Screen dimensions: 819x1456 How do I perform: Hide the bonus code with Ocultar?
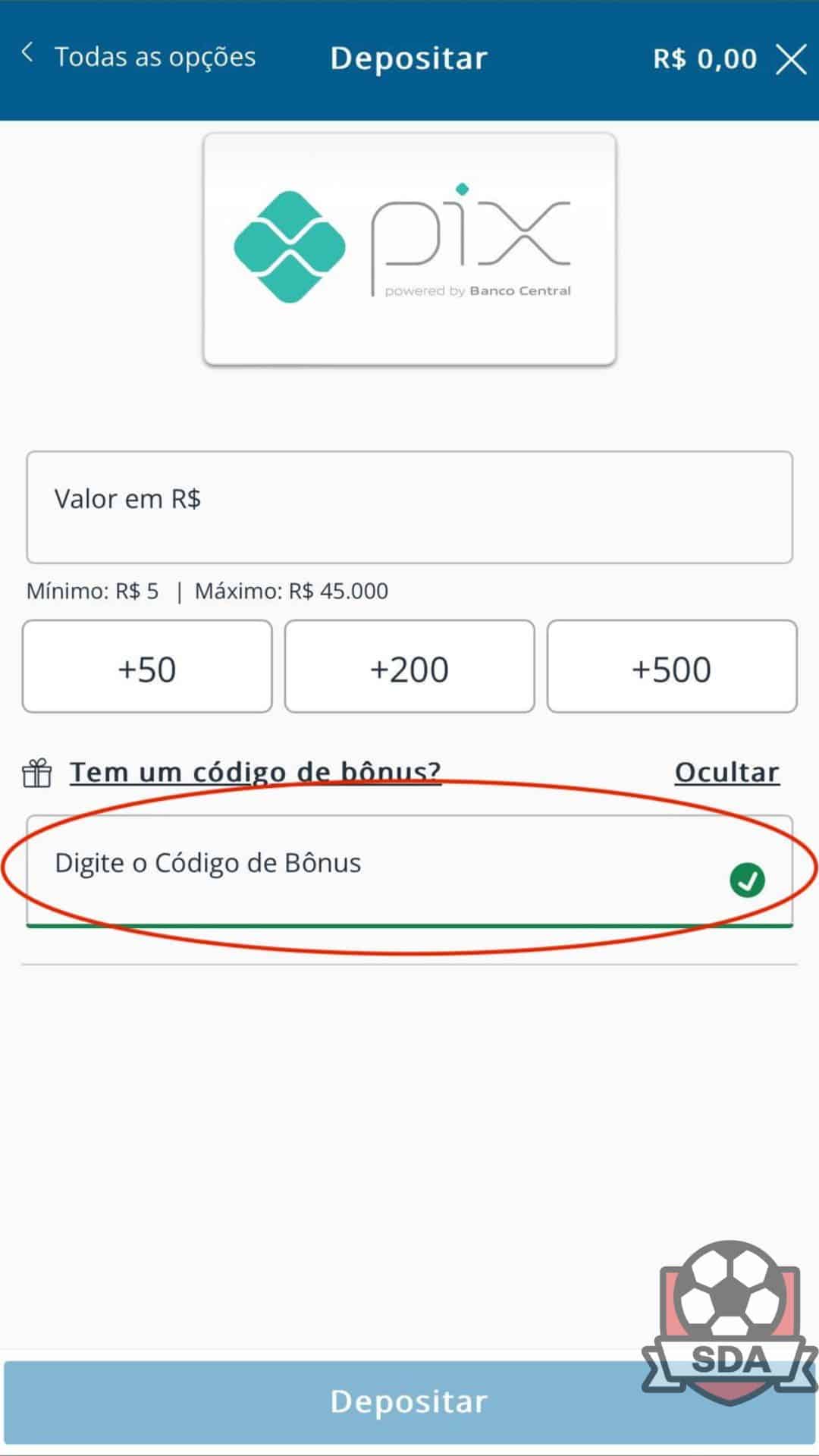click(727, 772)
